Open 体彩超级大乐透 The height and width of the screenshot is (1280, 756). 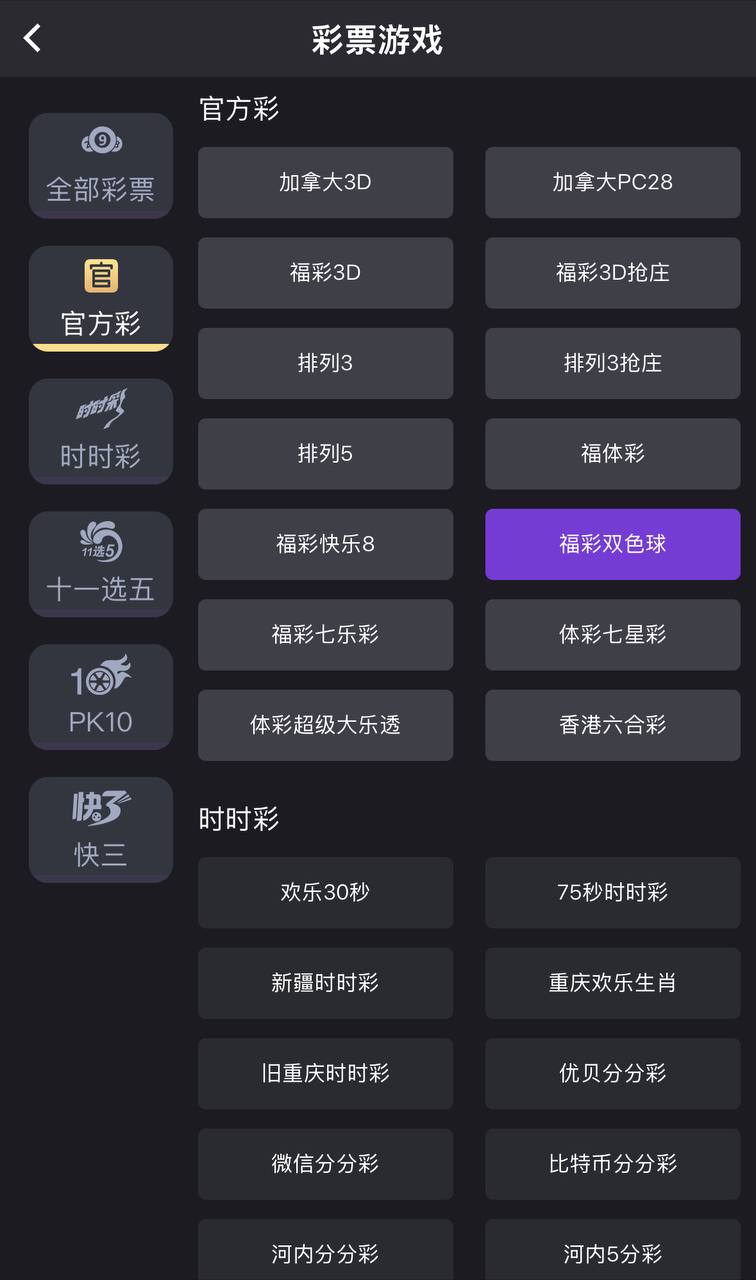pyautogui.click(x=325, y=725)
